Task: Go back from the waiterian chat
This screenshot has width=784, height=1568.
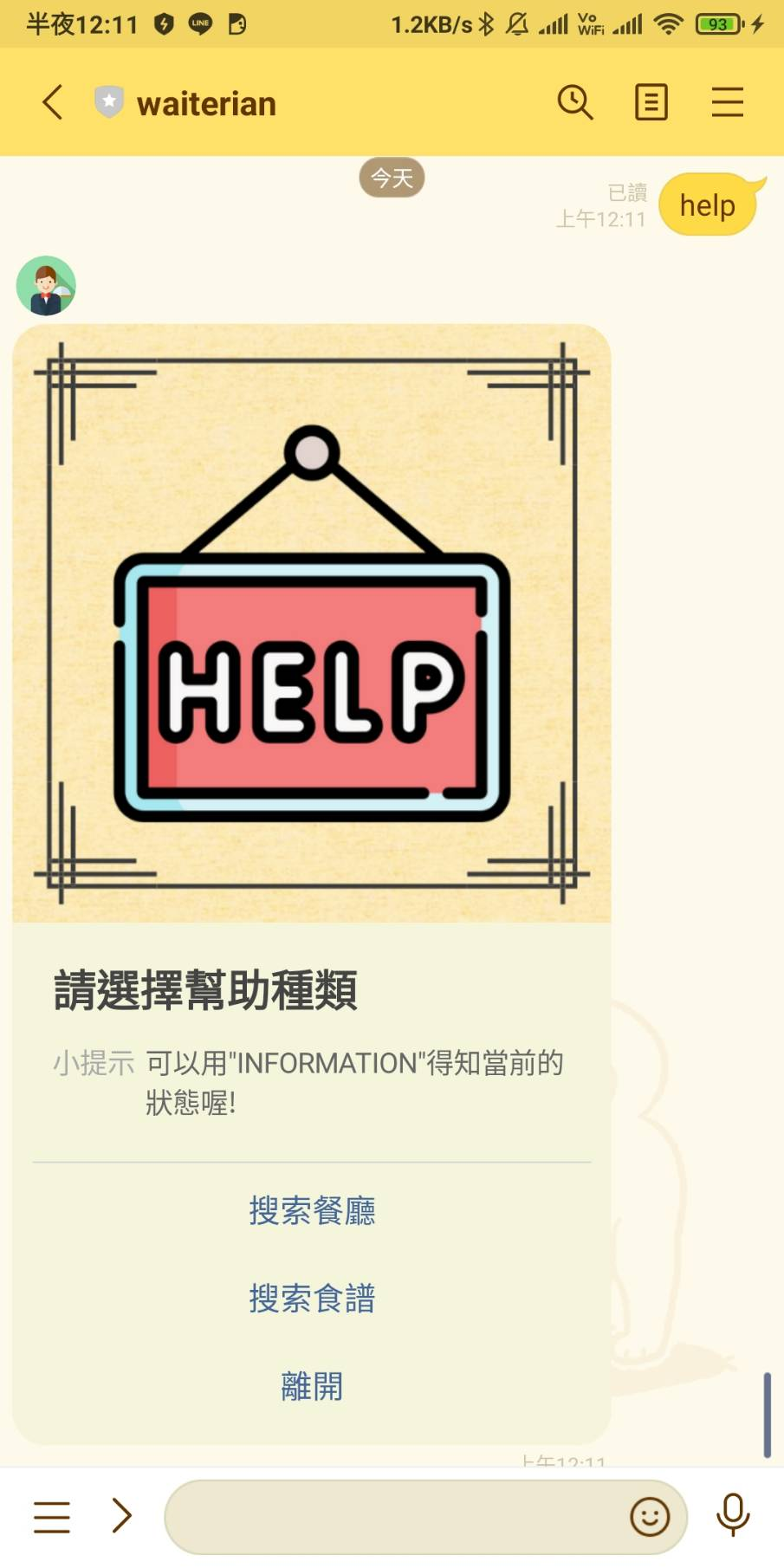Action: tap(53, 102)
